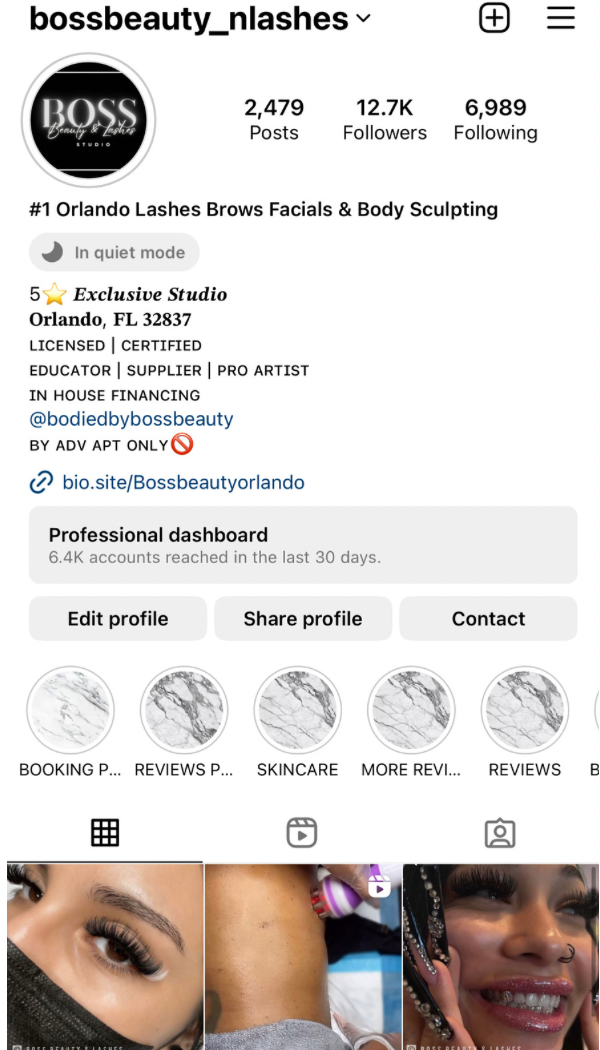Open the BOOKING P... story highlight
The height and width of the screenshot is (1050, 600).
pos(70,711)
